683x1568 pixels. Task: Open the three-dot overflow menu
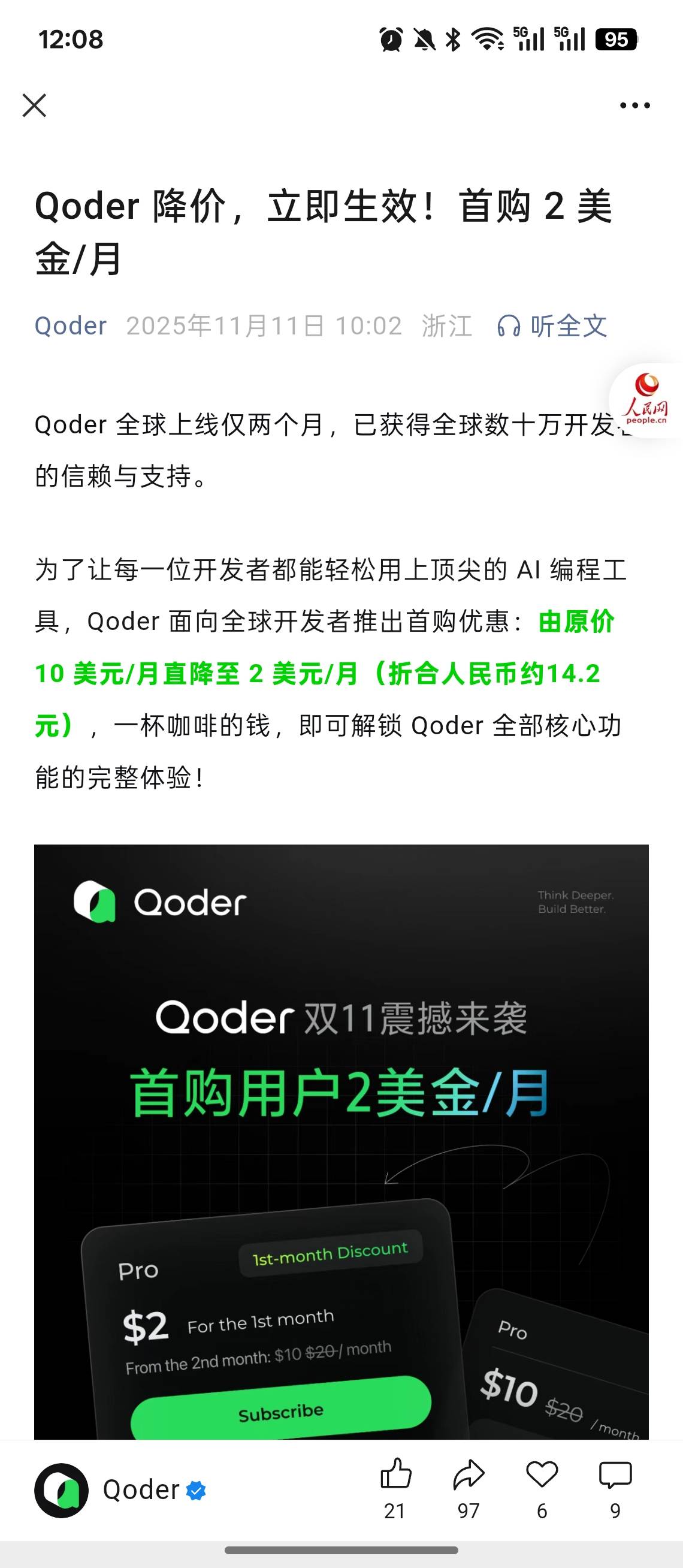click(634, 105)
